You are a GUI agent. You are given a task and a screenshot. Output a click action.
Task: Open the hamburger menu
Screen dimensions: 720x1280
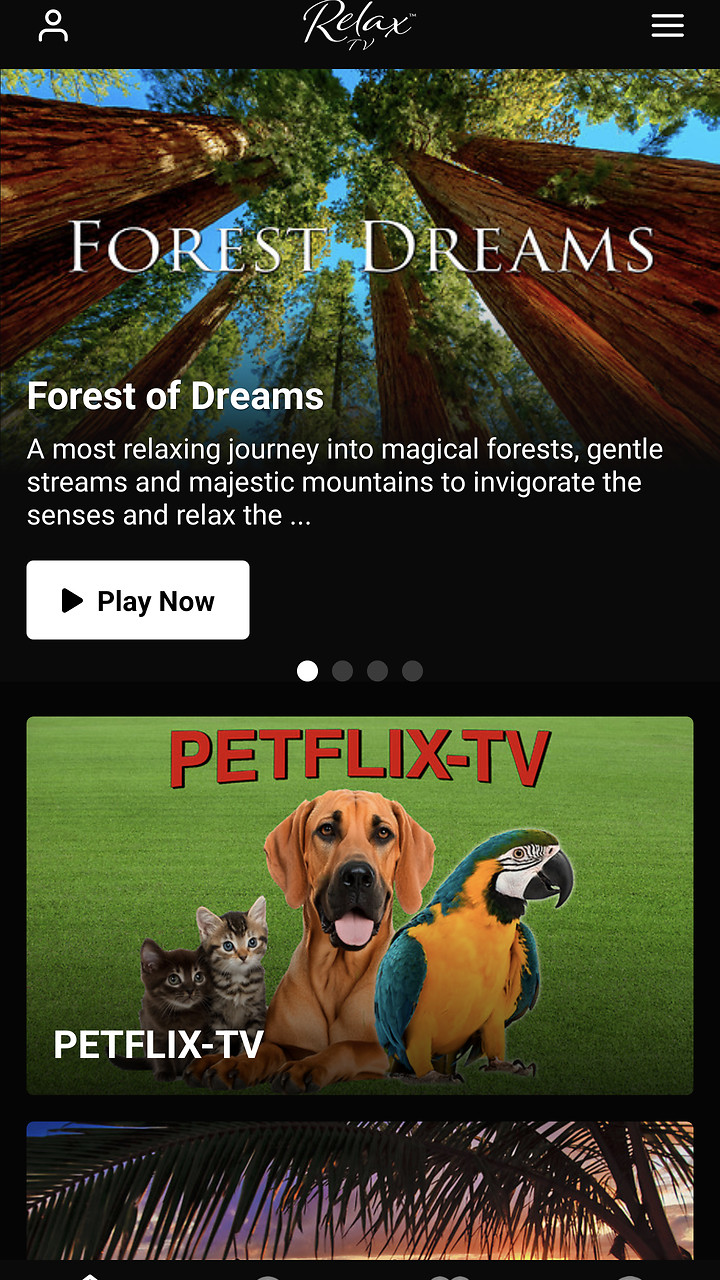pyautogui.click(x=667, y=26)
